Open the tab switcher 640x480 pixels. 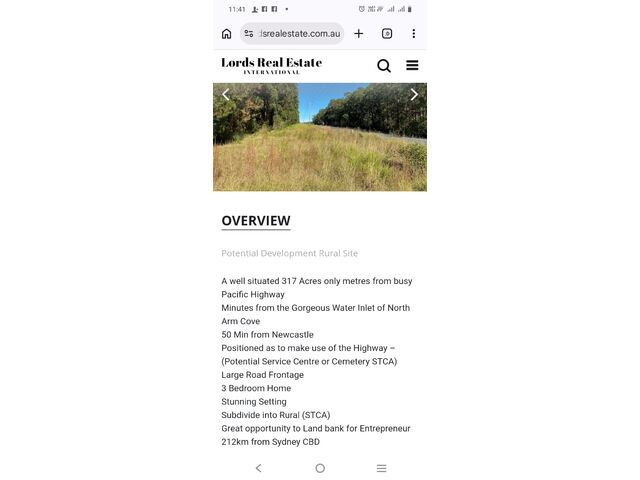387,34
